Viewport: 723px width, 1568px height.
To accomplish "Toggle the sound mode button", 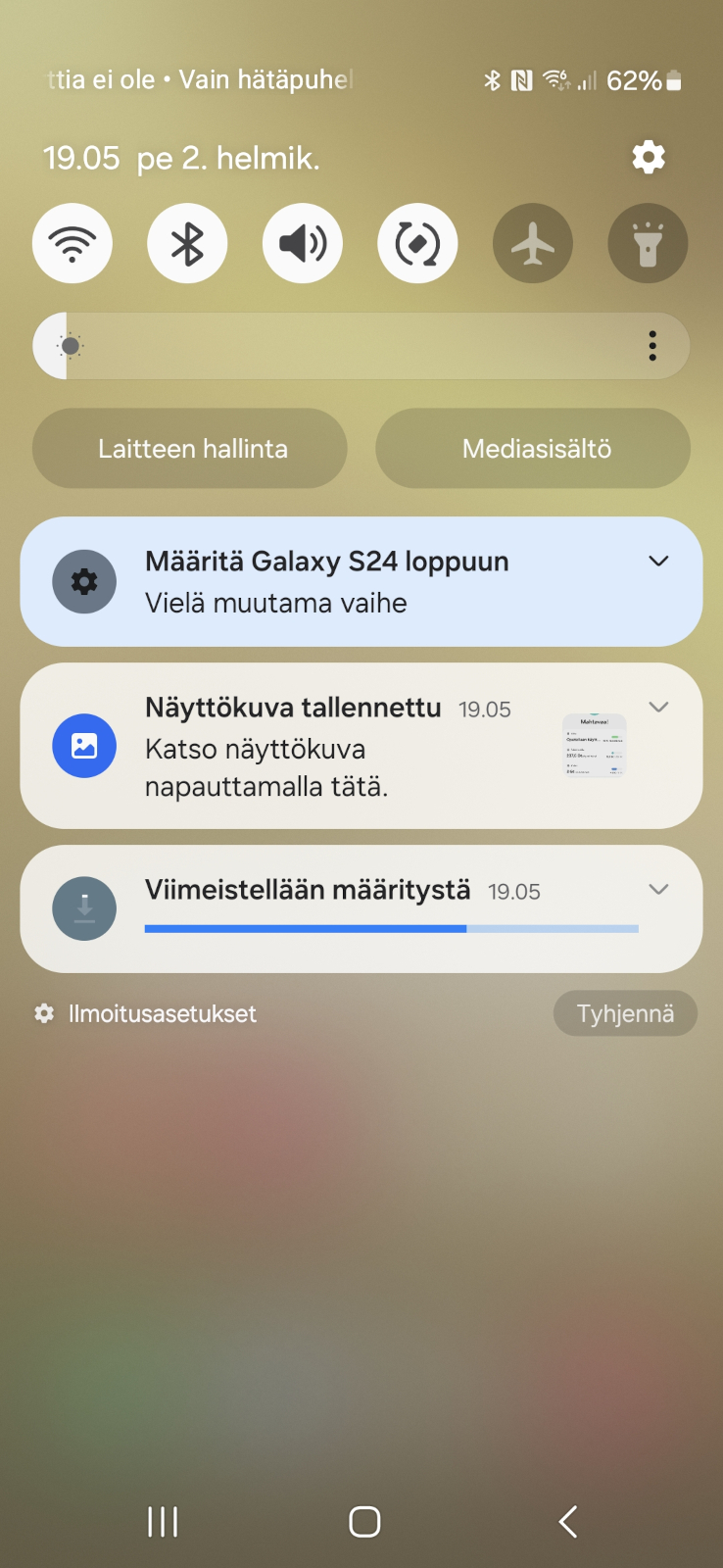I will coord(303,243).
